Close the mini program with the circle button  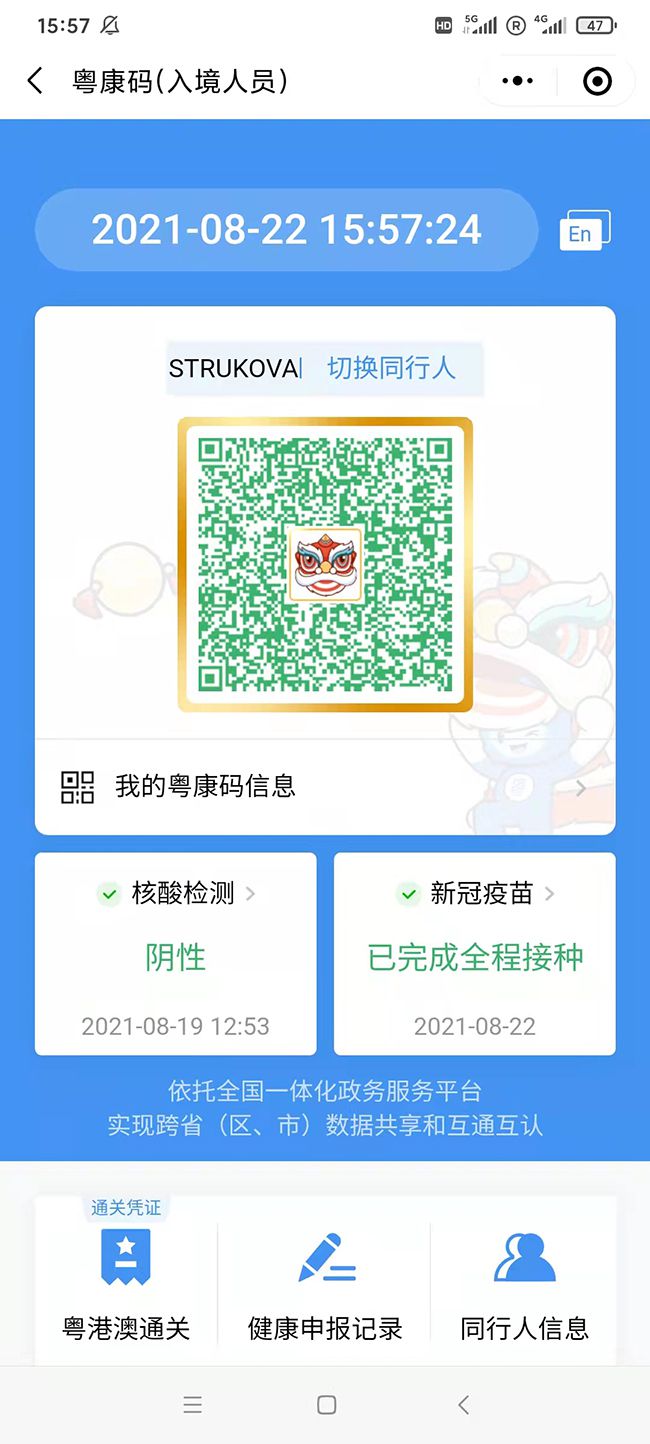pos(597,81)
